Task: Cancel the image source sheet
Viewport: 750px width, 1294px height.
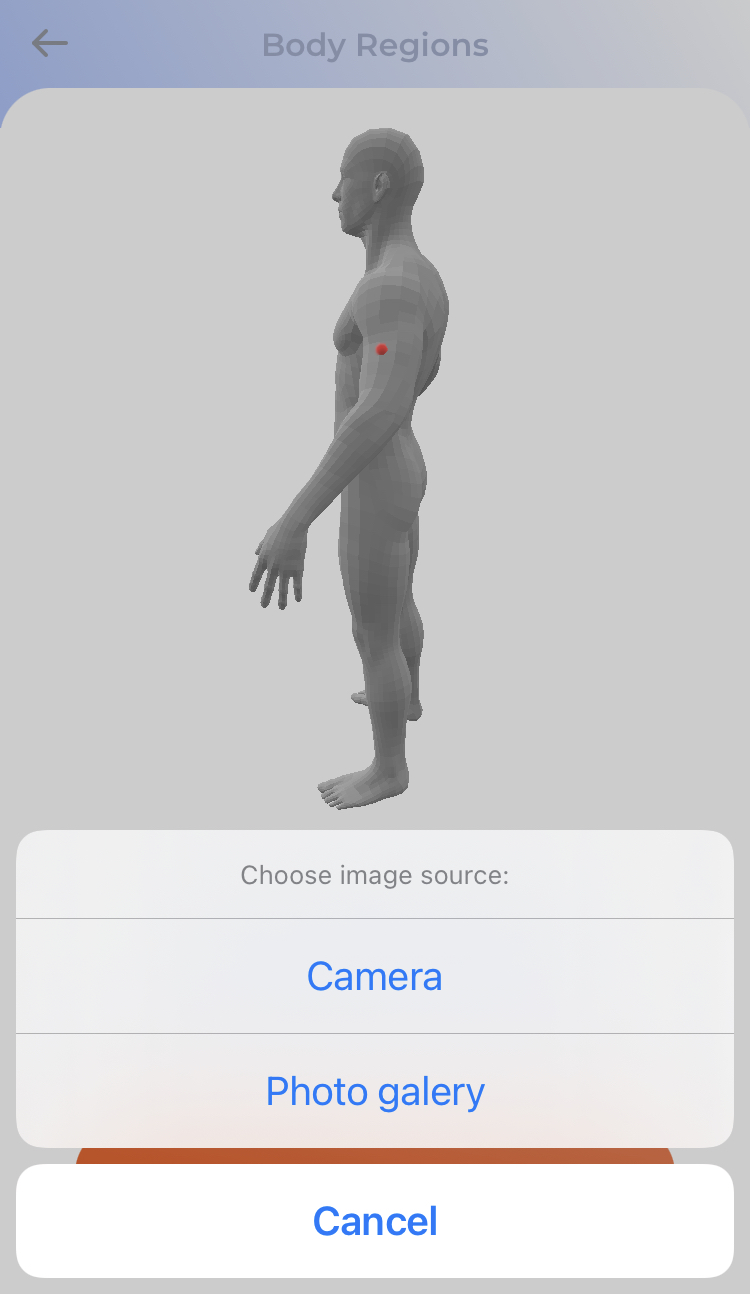Action: 375,1221
